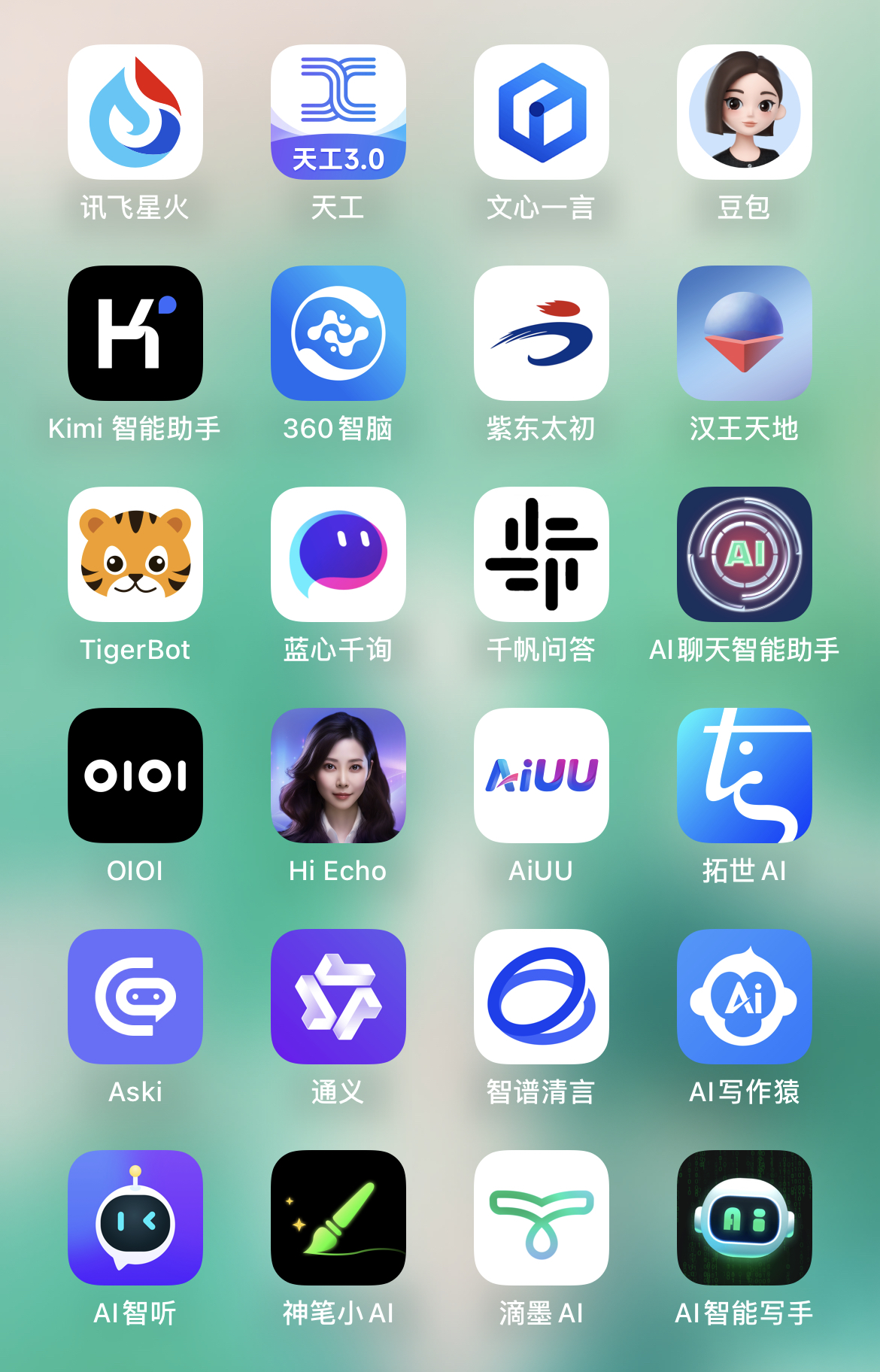Screen dimensions: 880x1372
Task: Open the 紫东太初 app
Action: tap(542, 333)
